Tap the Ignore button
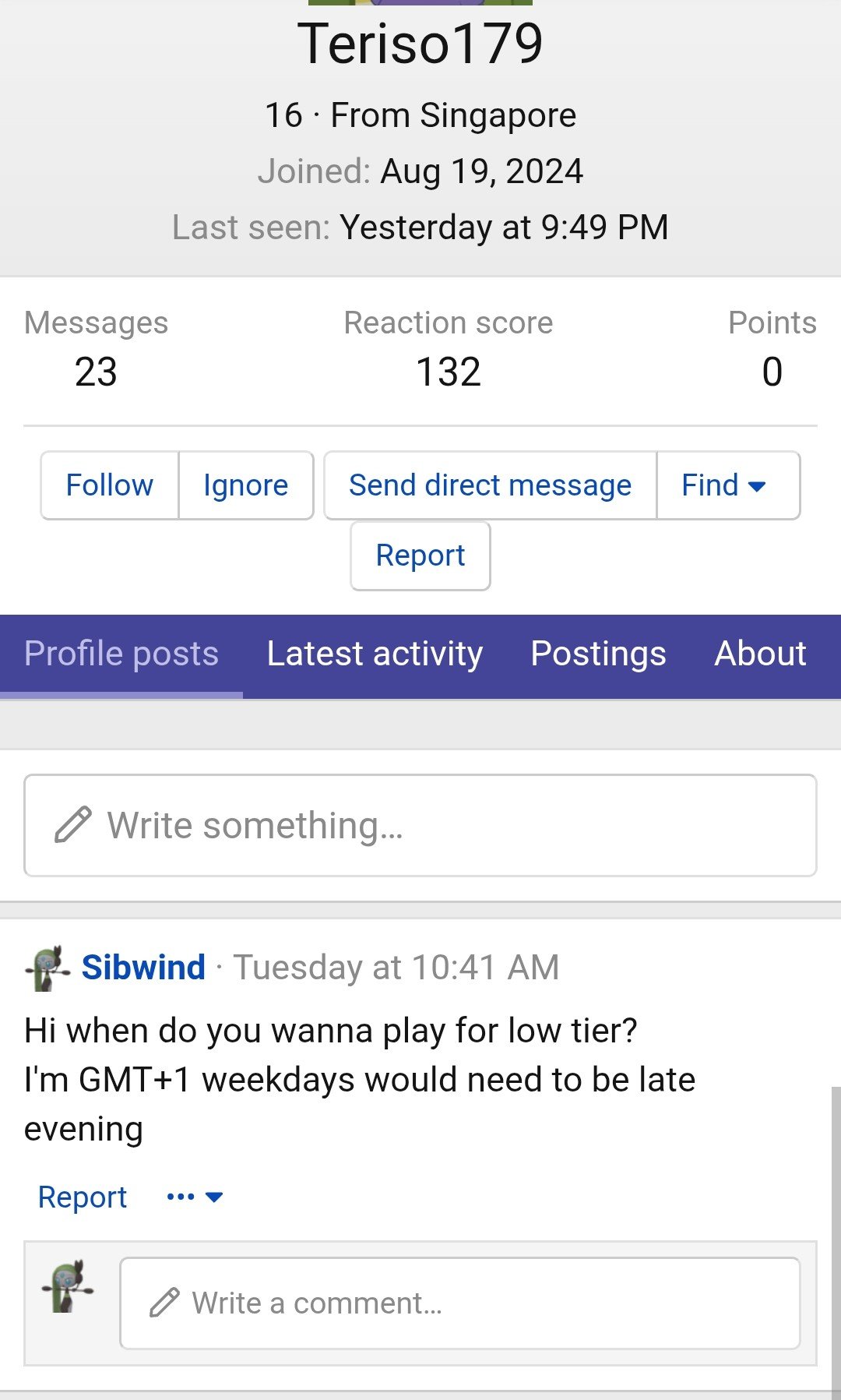 246,485
